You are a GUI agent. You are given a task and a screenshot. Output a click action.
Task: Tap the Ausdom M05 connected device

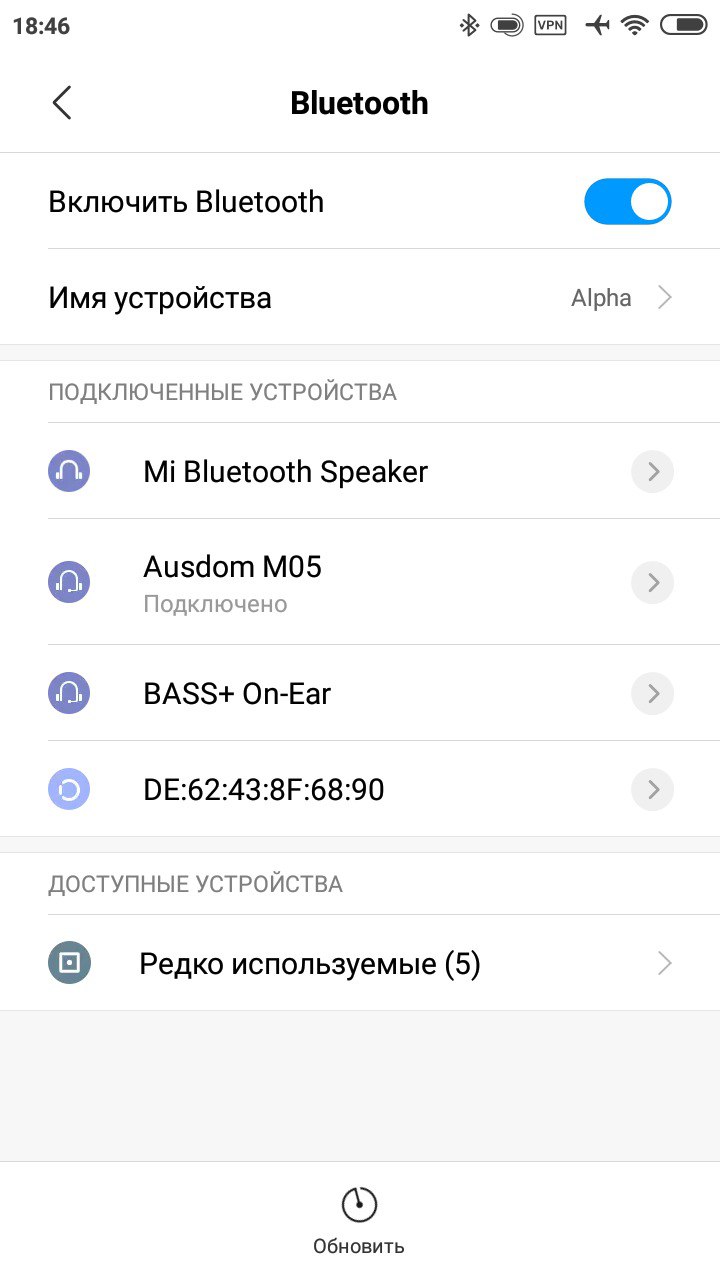(360, 582)
